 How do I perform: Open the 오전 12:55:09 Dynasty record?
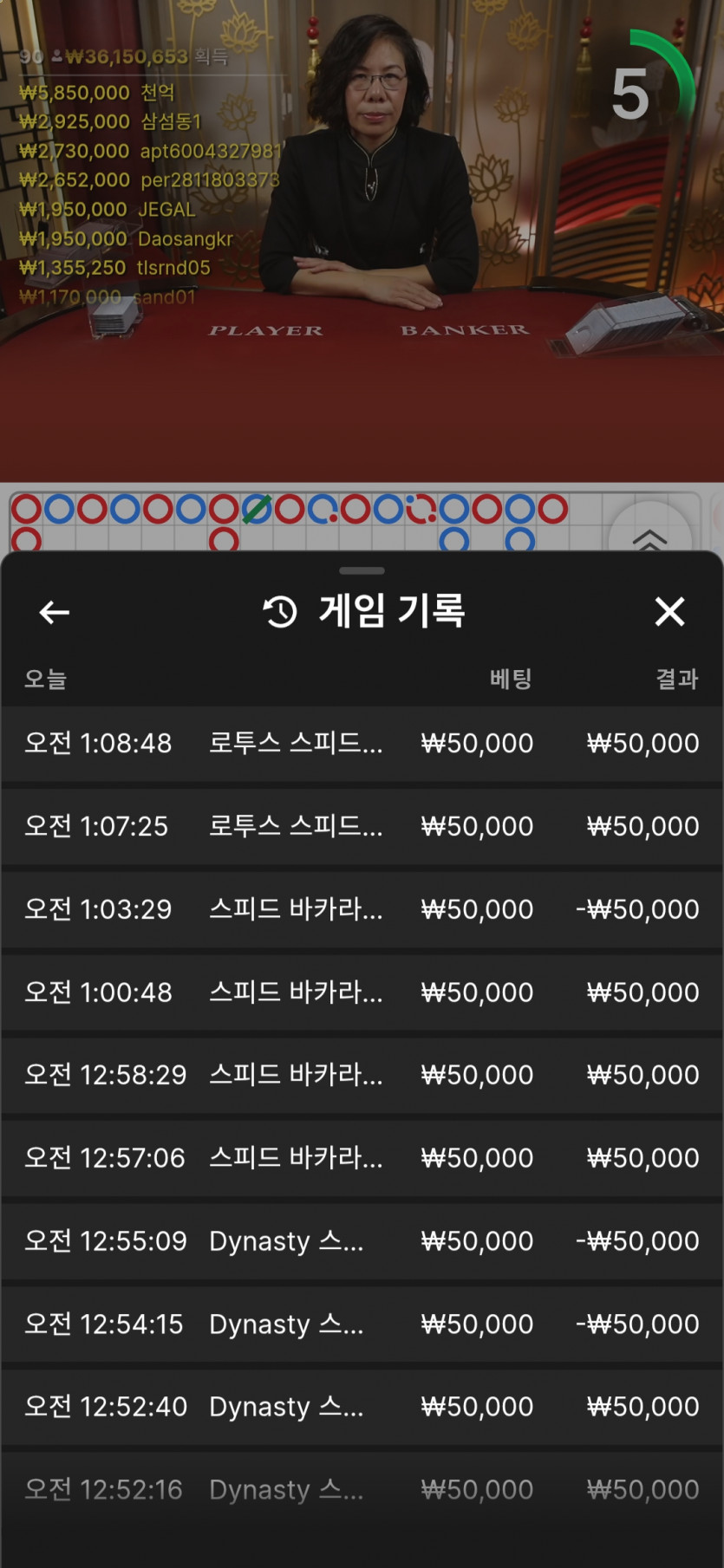[x=362, y=1241]
